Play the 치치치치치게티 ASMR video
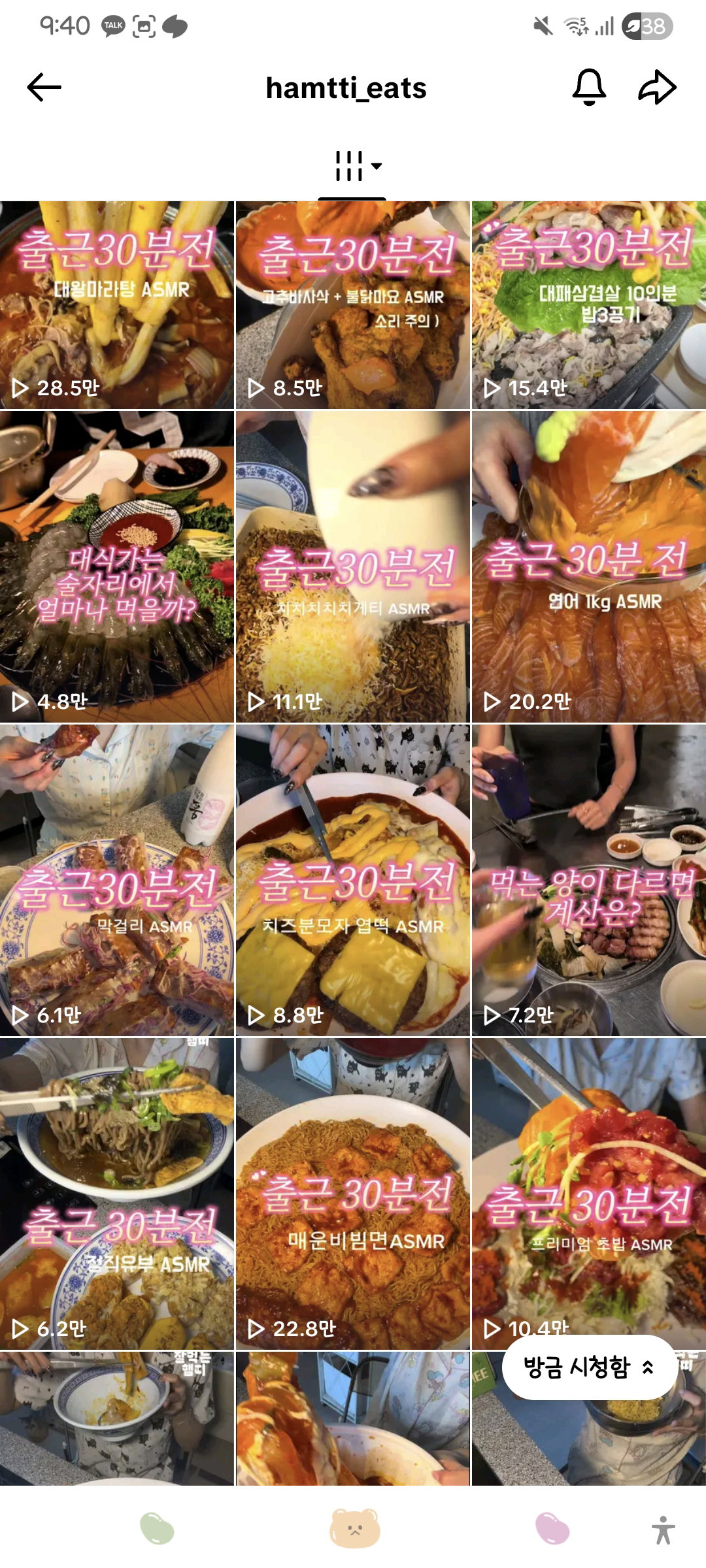This screenshot has height=1568, width=706. pyautogui.click(x=353, y=566)
